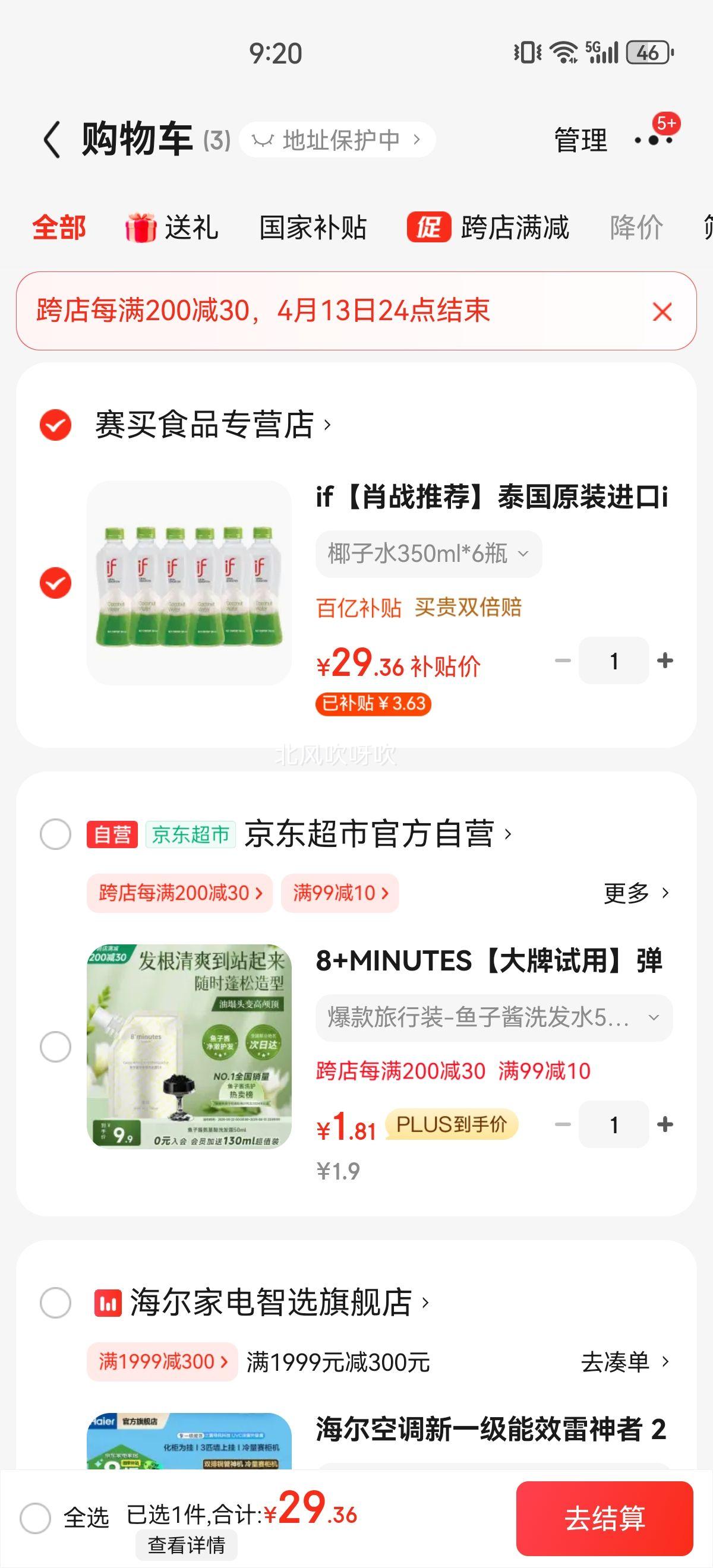Tap the back arrow to leave the cart

pos(53,140)
